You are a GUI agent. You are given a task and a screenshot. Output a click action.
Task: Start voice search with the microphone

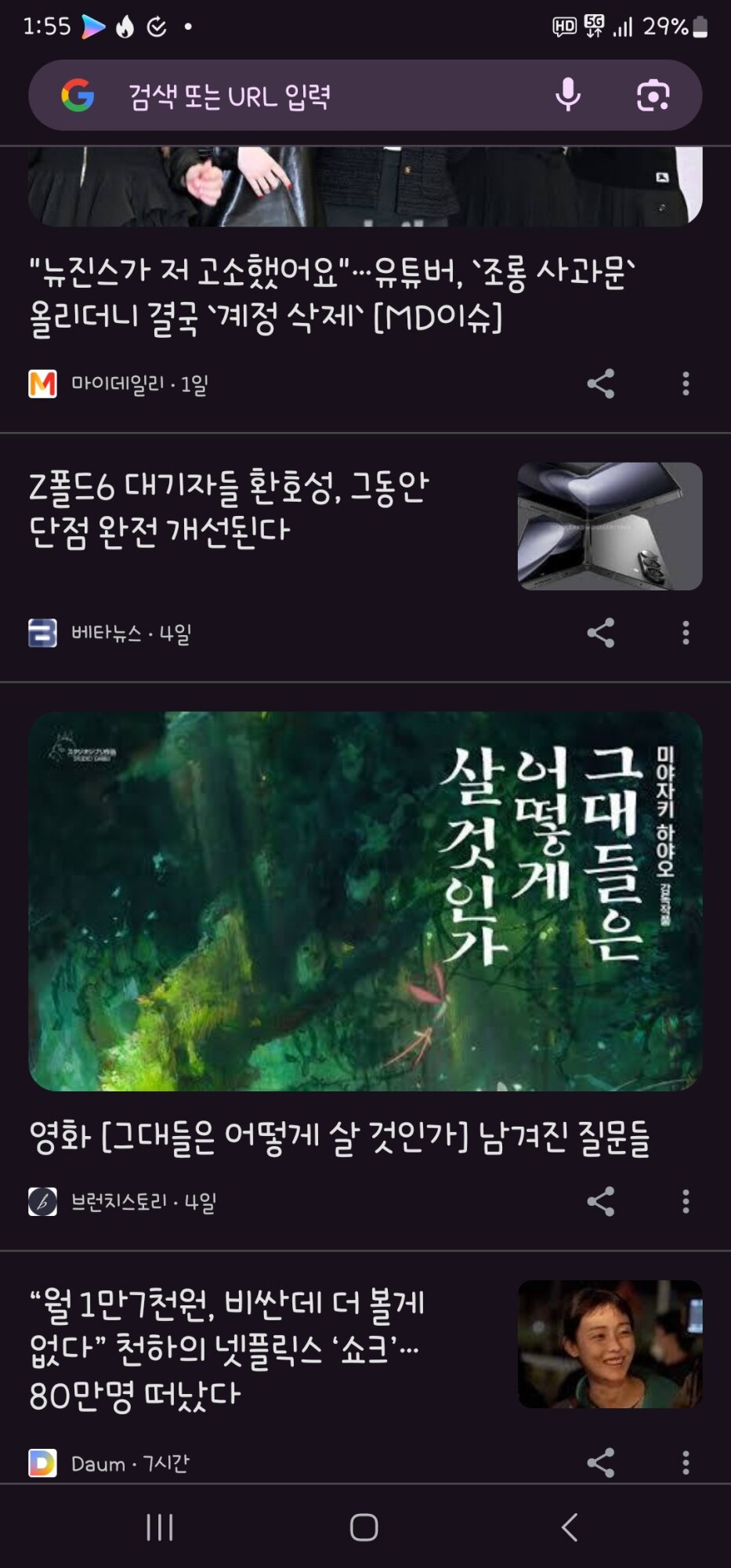567,96
